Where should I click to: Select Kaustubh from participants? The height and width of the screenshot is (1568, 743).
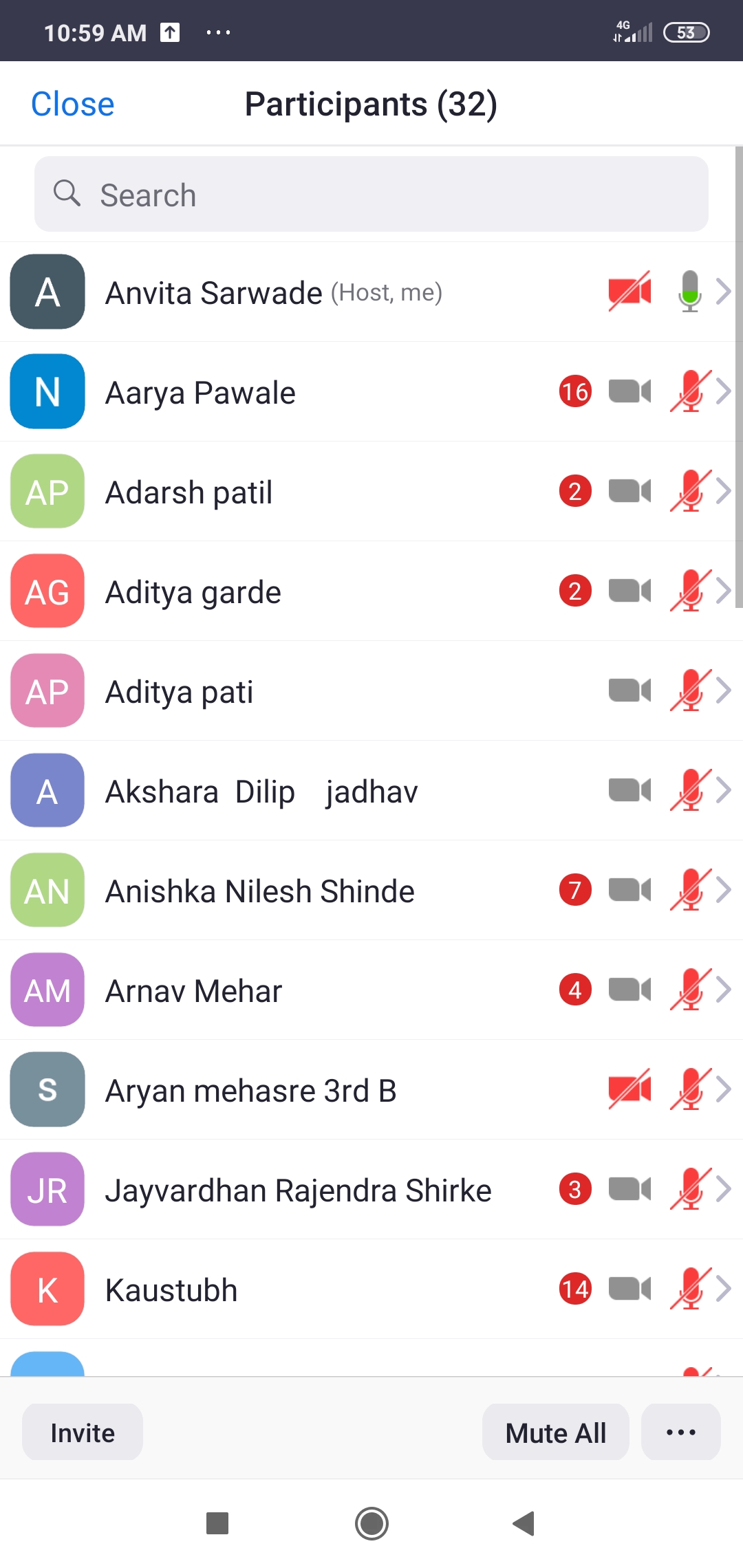point(371,1289)
